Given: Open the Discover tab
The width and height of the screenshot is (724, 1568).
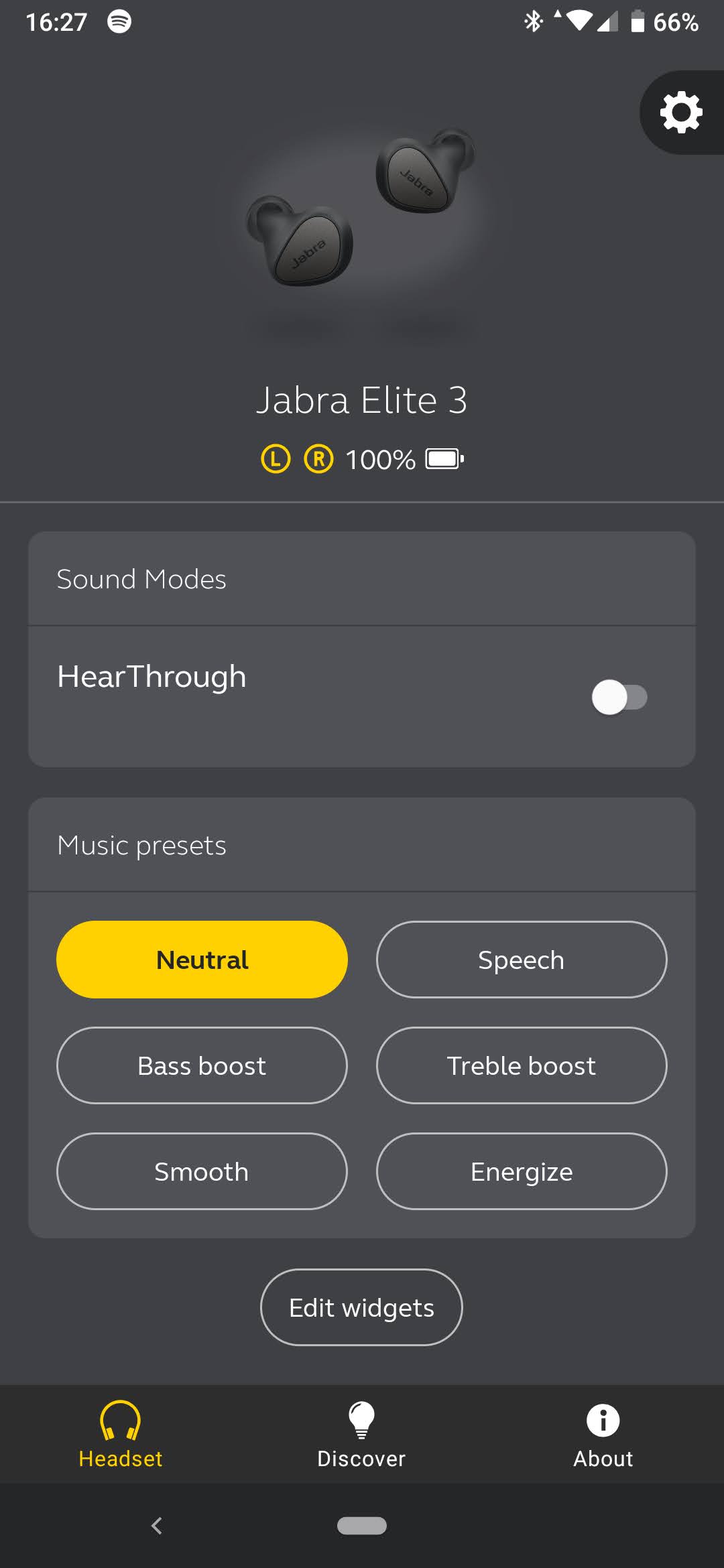Looking at the screenshot, I should (x=361, y=1434).
